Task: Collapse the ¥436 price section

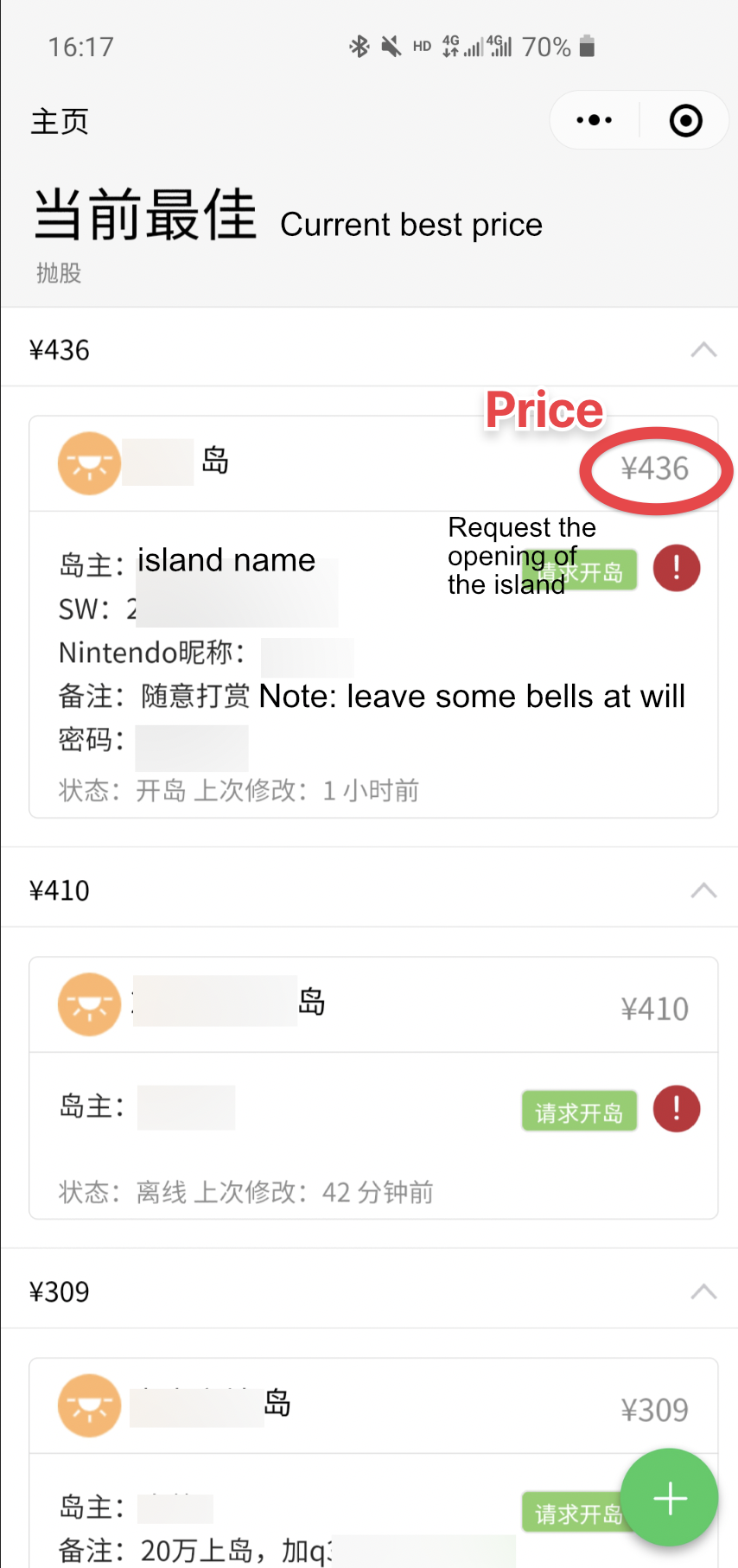Action: click(x=704, y=350)
